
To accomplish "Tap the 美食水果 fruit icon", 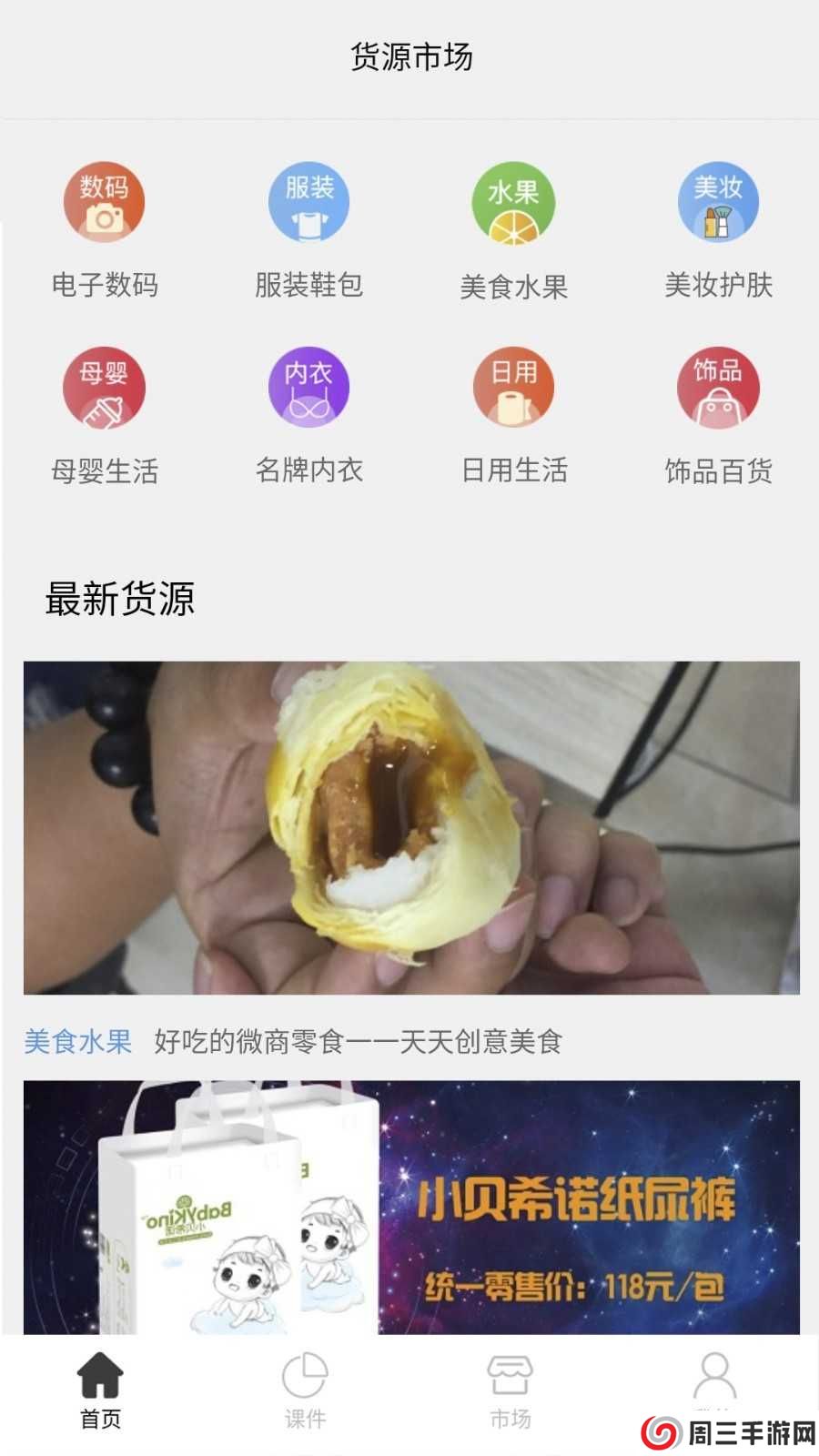I will (512, 202).
